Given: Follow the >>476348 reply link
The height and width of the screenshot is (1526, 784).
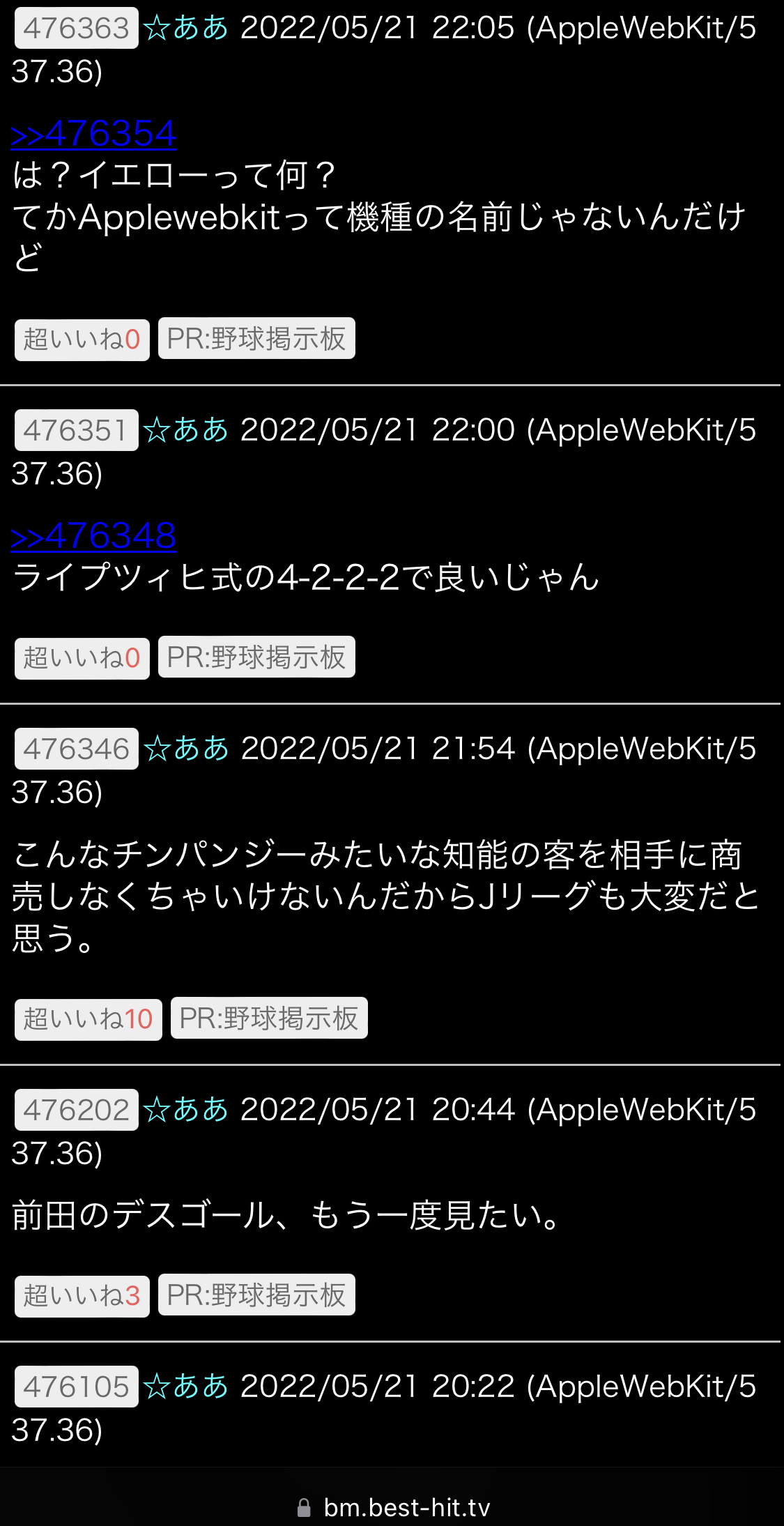Looking at the screenshot, I should point(94,536).
